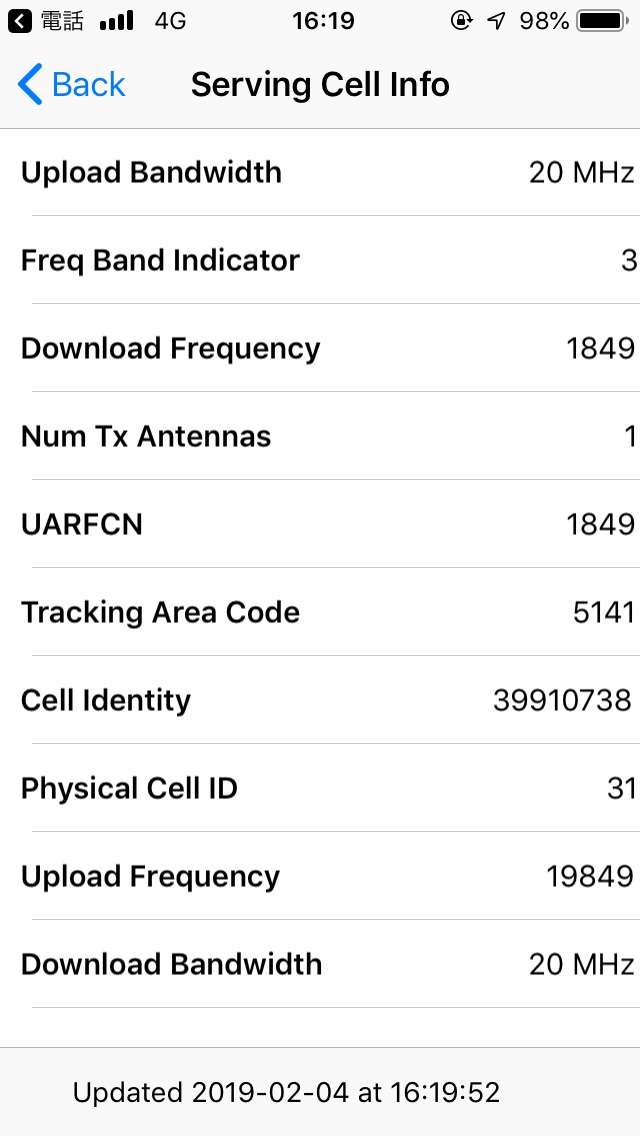Return to the 電話 app via status bar
Viewport: 640px width, 1136px height.
click(x=46, y=21)
